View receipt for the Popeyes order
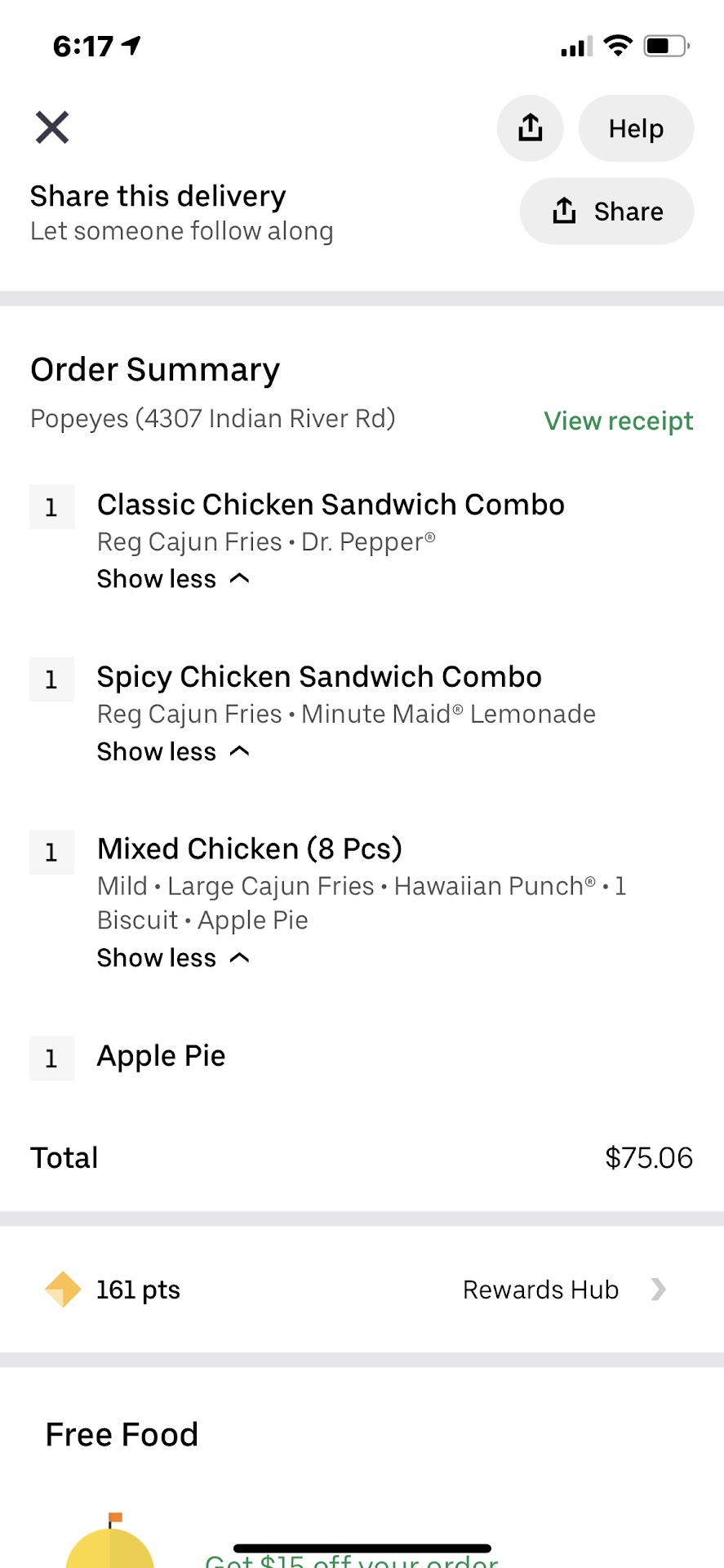Image resolution: width=724 pixels, height=1568 pixels. pos(618,421)
